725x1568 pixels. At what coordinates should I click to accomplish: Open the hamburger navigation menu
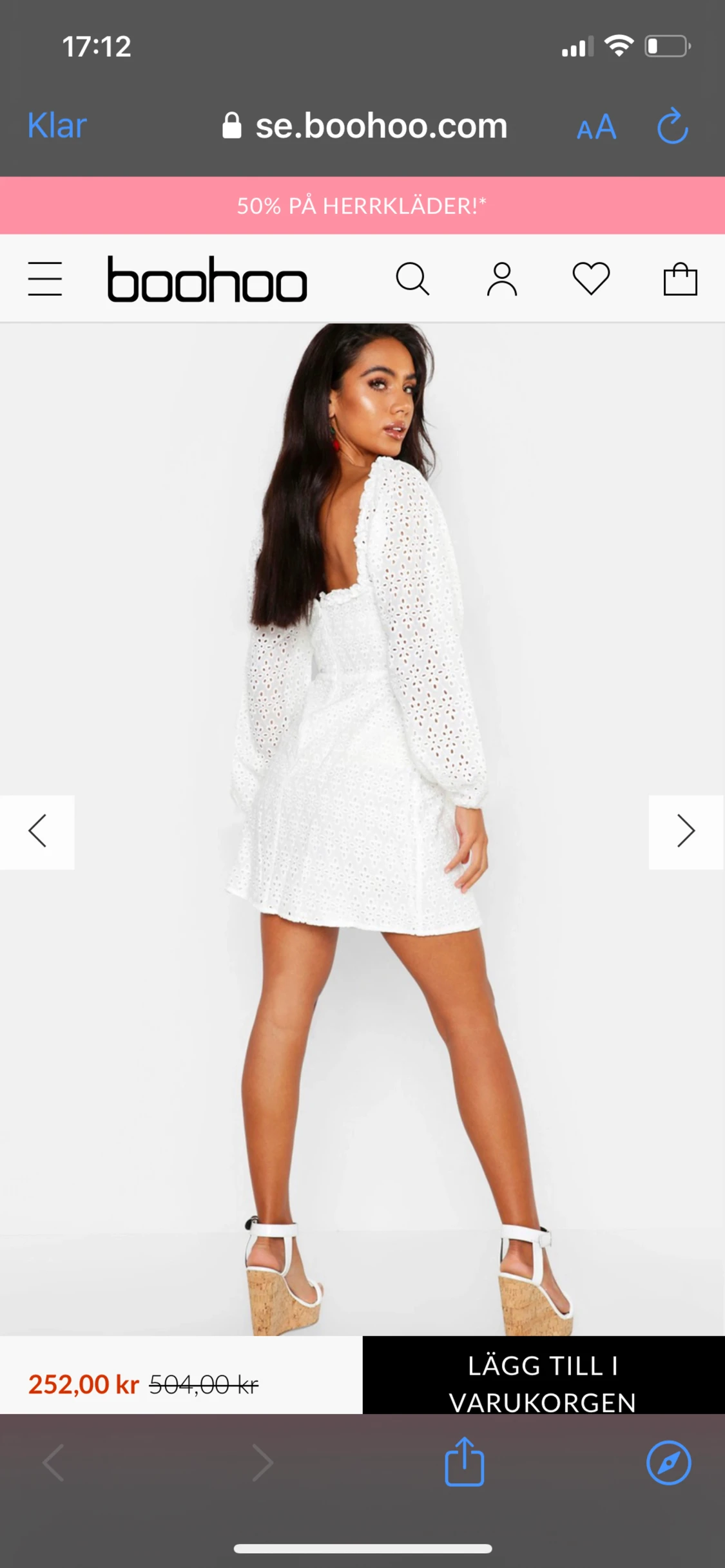45,279
